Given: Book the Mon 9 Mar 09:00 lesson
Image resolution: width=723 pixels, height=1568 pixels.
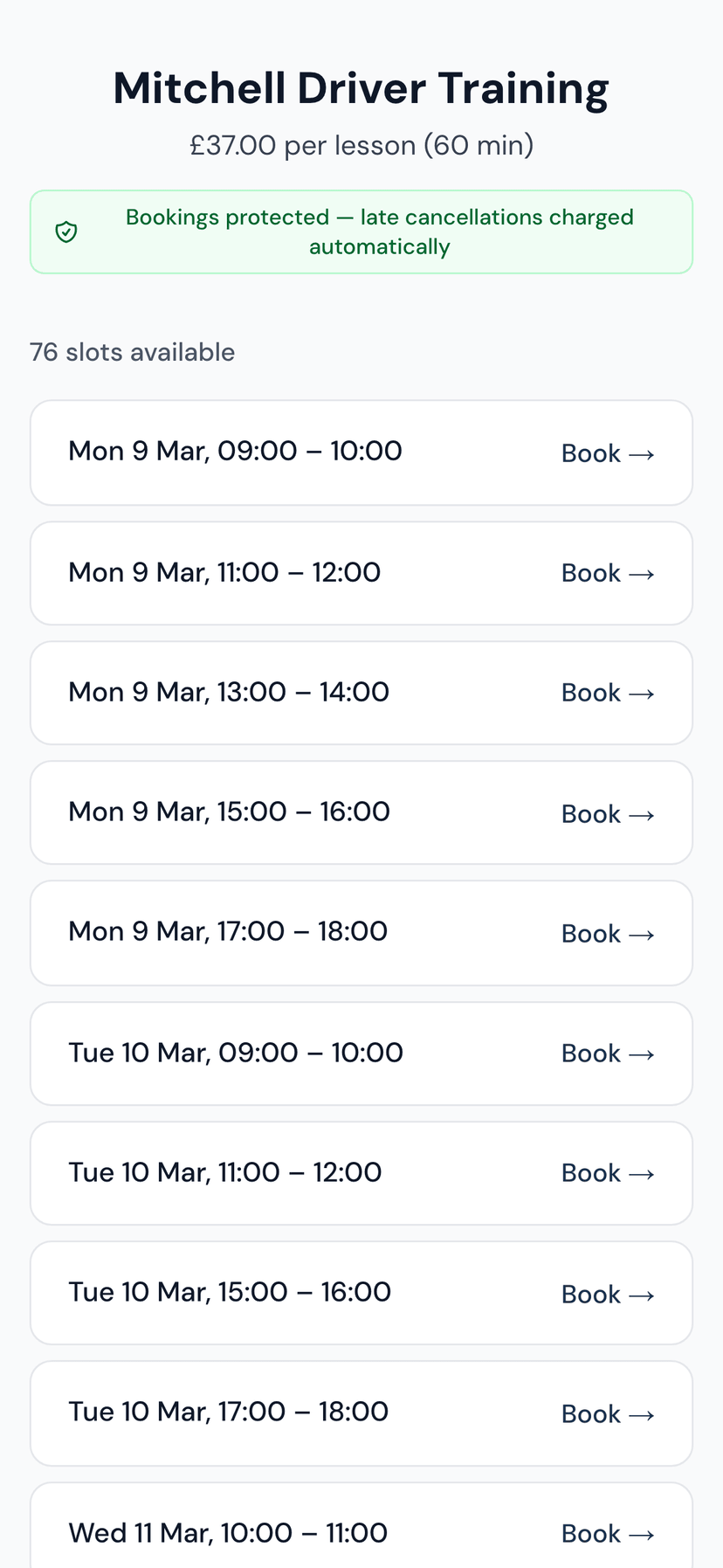Looking at the screenshot, I should click(608, 452).
